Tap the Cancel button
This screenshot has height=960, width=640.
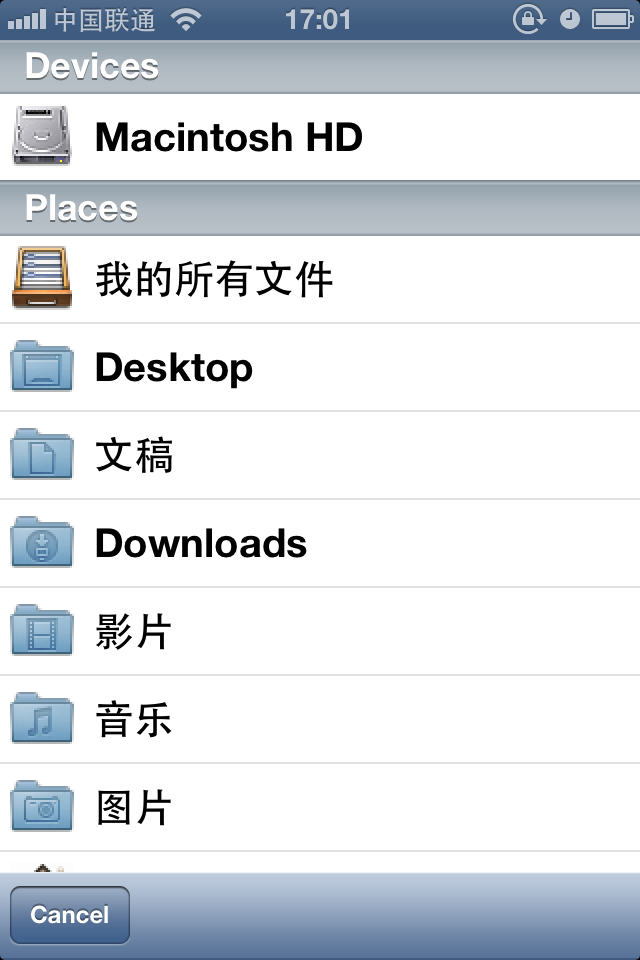pyautogui.click(x=70, y=915)
